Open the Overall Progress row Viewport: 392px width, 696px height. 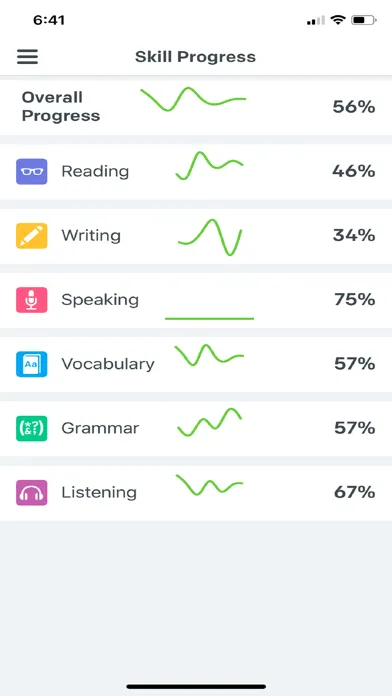(x=196, y=107)
